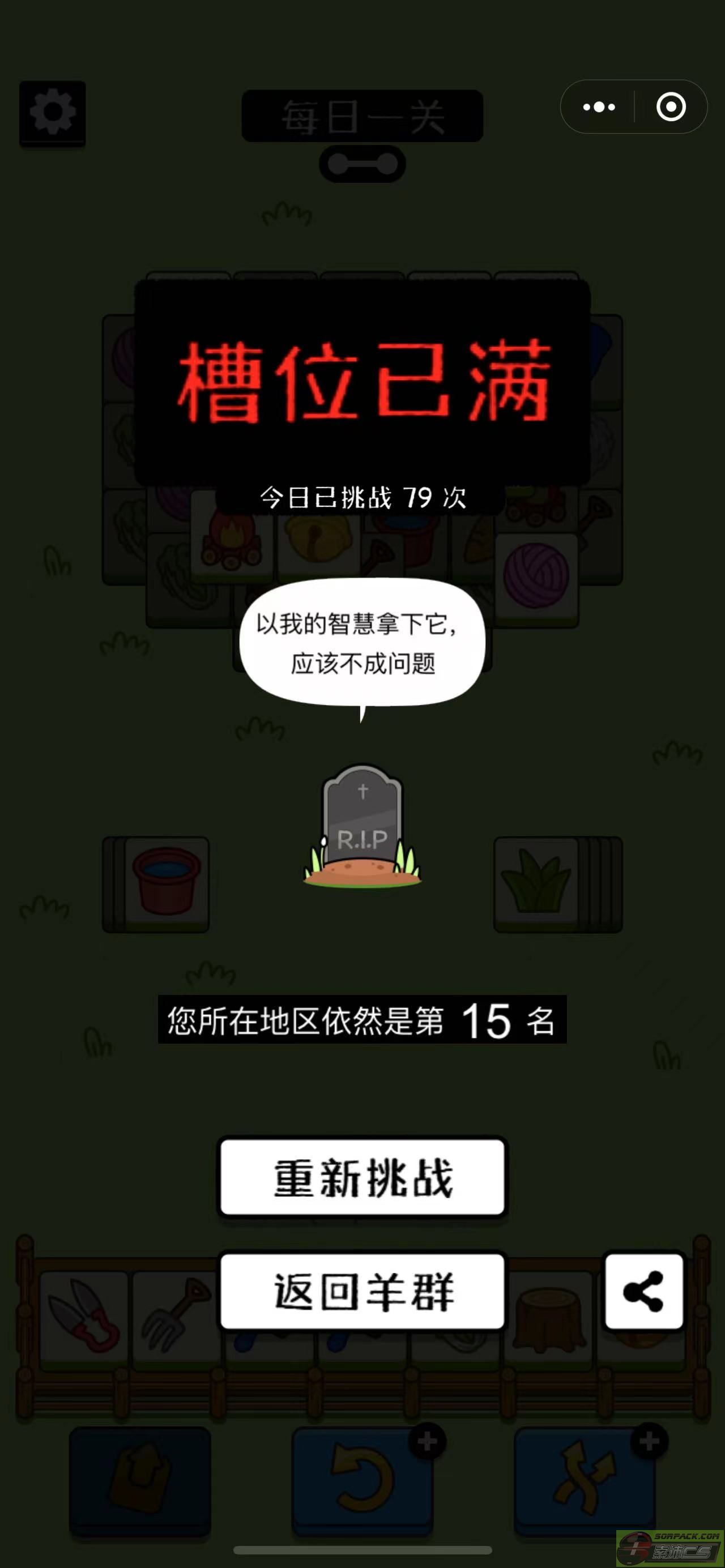This screenshot has width=725, height=1568.
Task: Tap 返回羊群 to return to flock
Action: point(362,1292)
